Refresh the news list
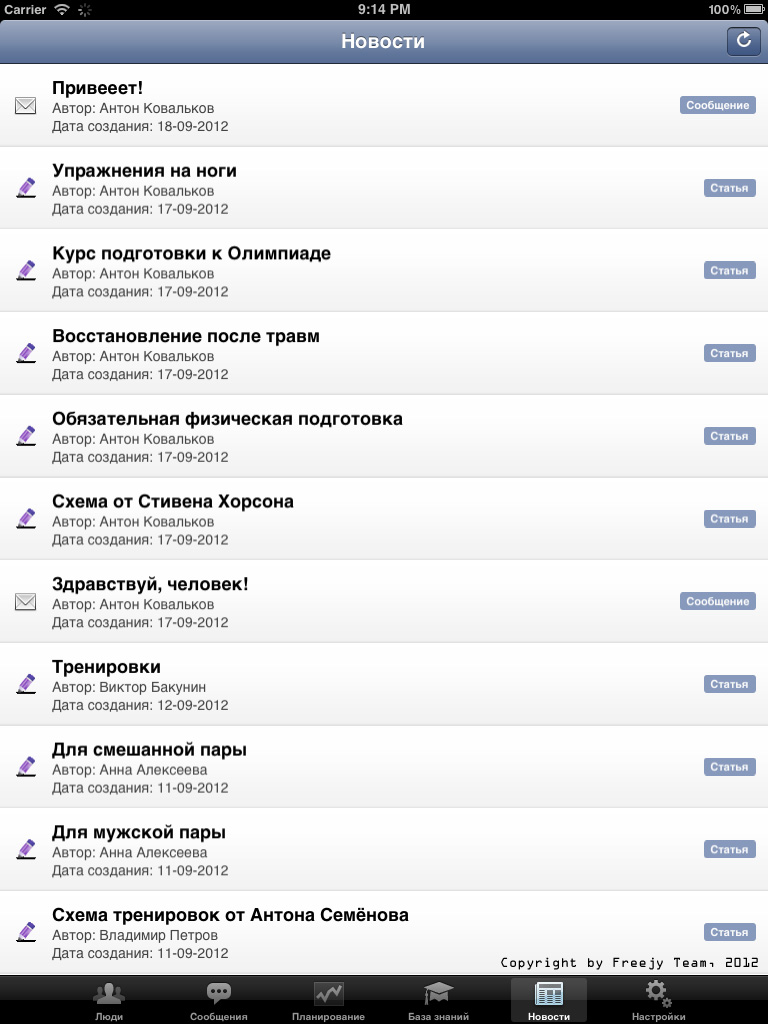768x1024 pixels. (x=743, y=41)
